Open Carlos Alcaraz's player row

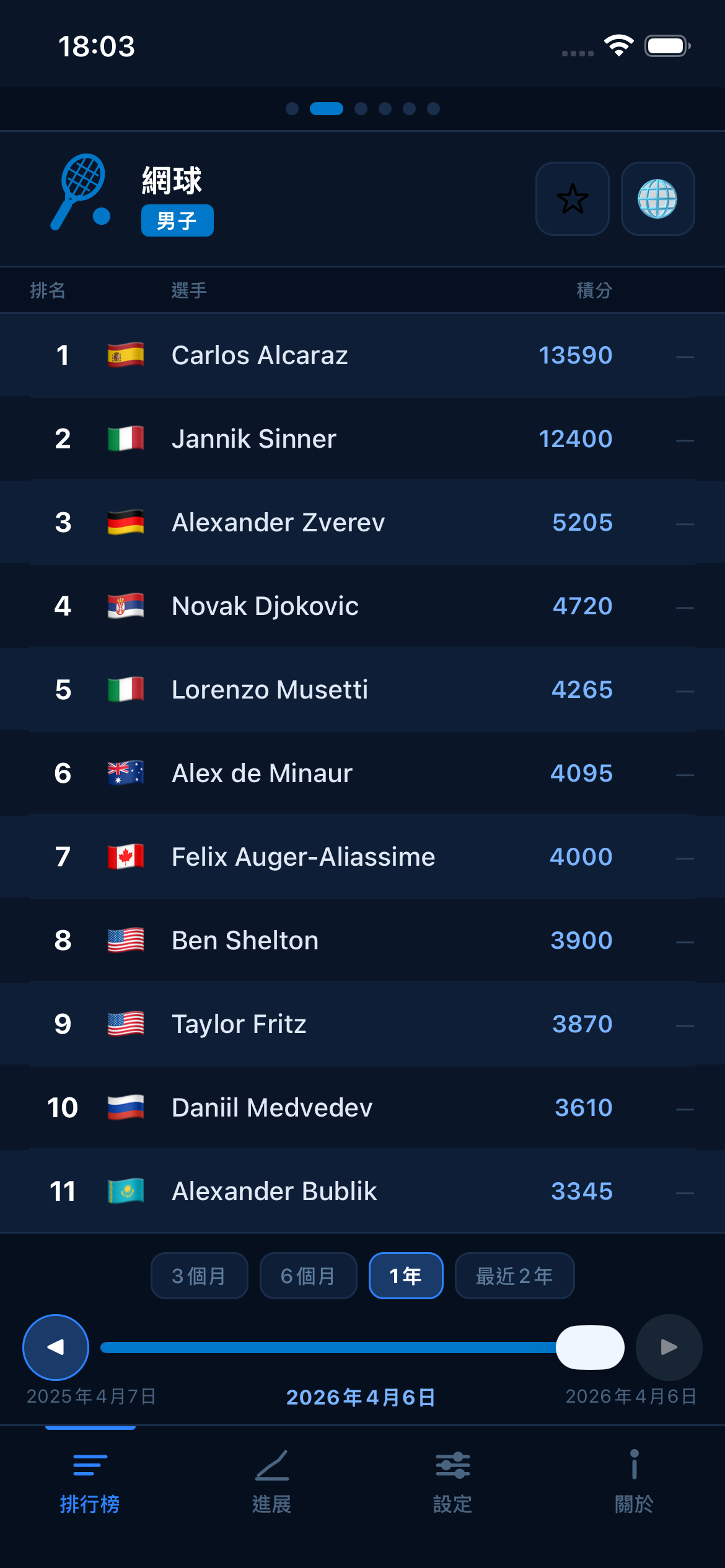click(362, 354)
